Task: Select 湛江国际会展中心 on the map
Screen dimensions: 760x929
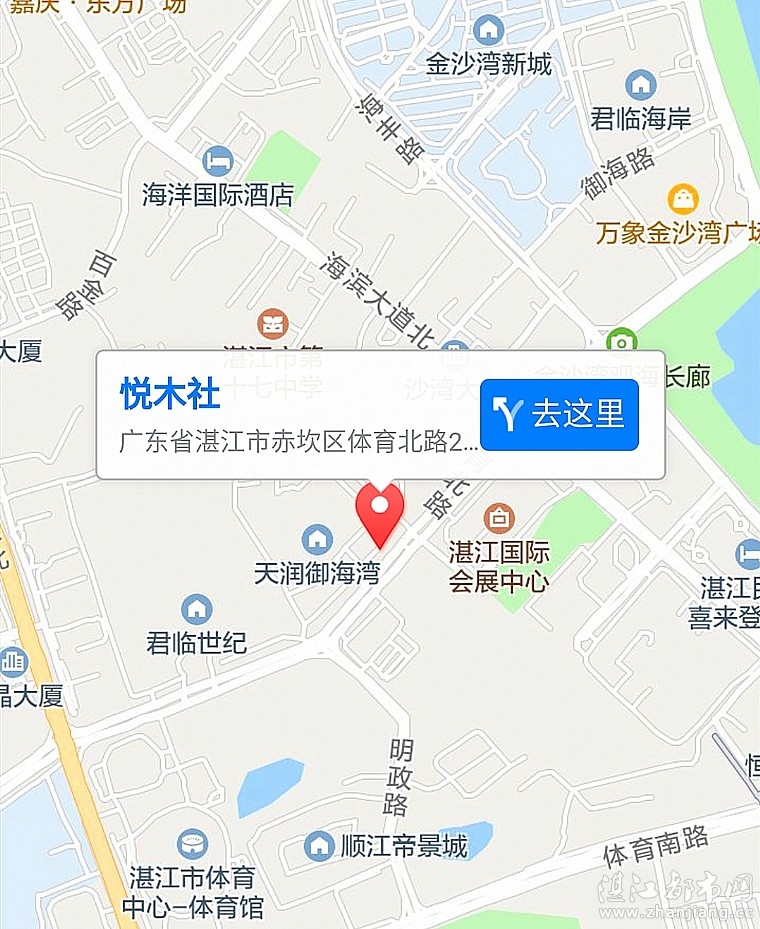Action: pos(499,518)
